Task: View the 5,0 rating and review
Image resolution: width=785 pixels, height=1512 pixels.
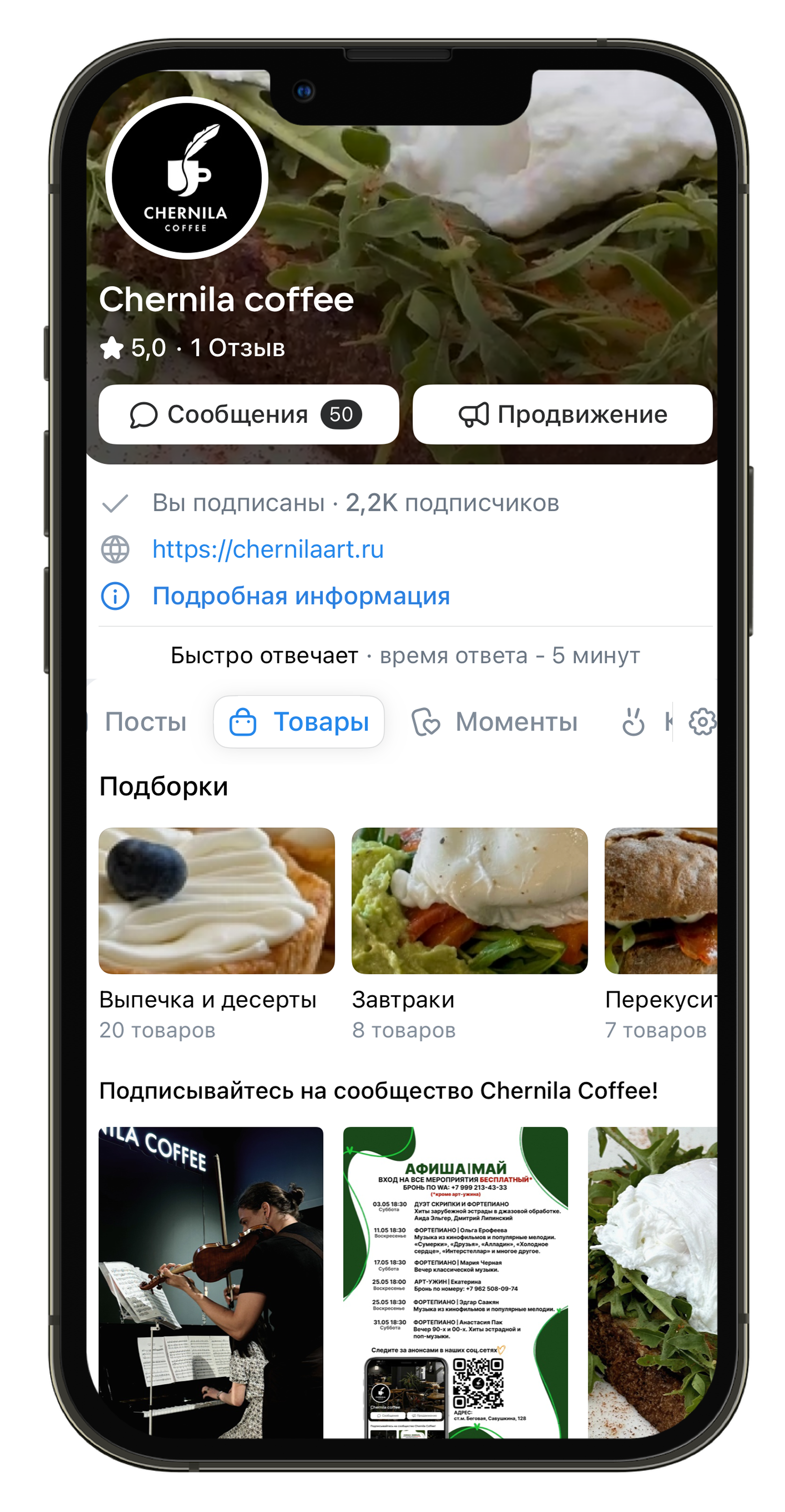Action: [x=192, y=348]
